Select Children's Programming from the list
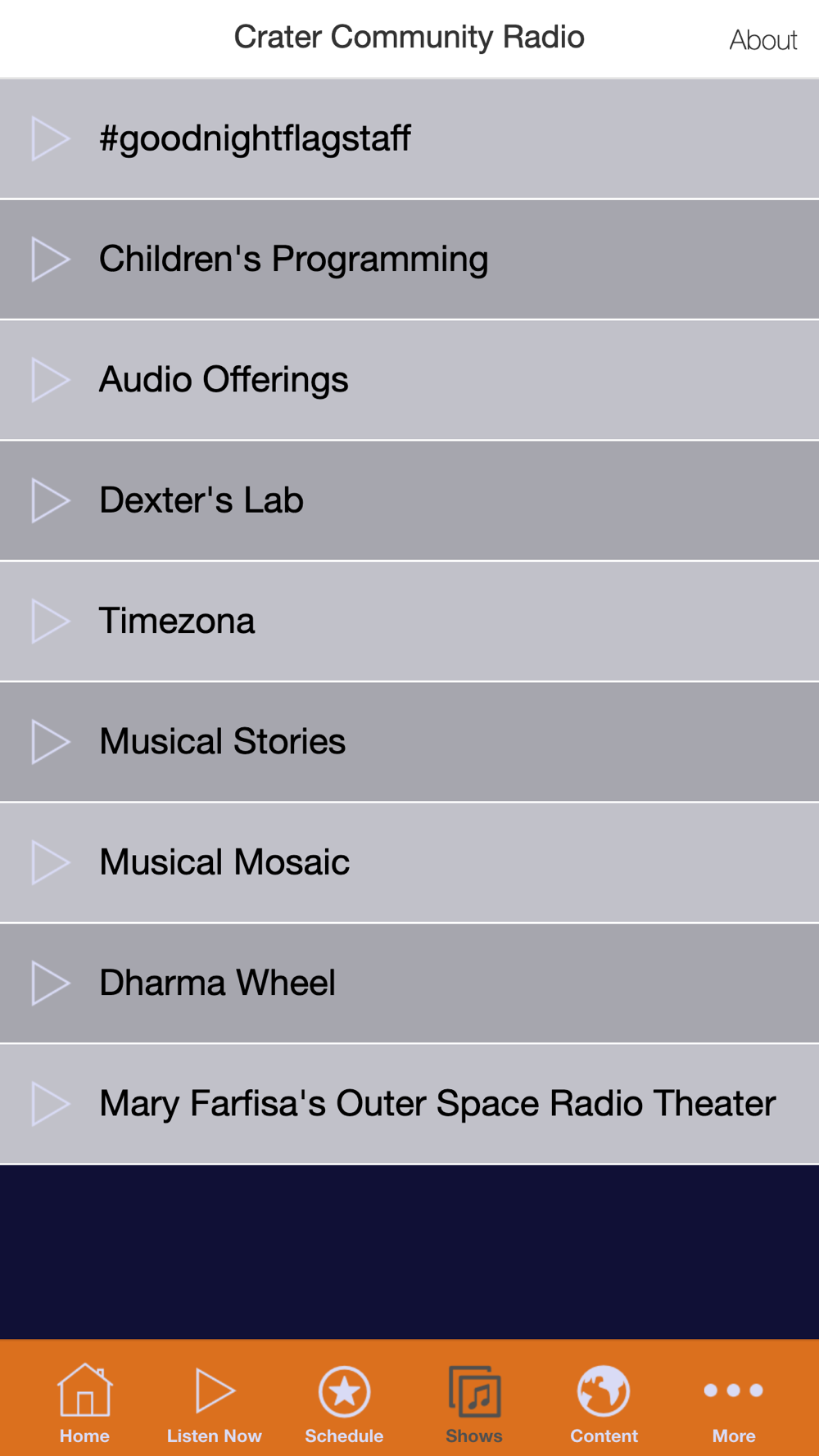 point(409,259)
